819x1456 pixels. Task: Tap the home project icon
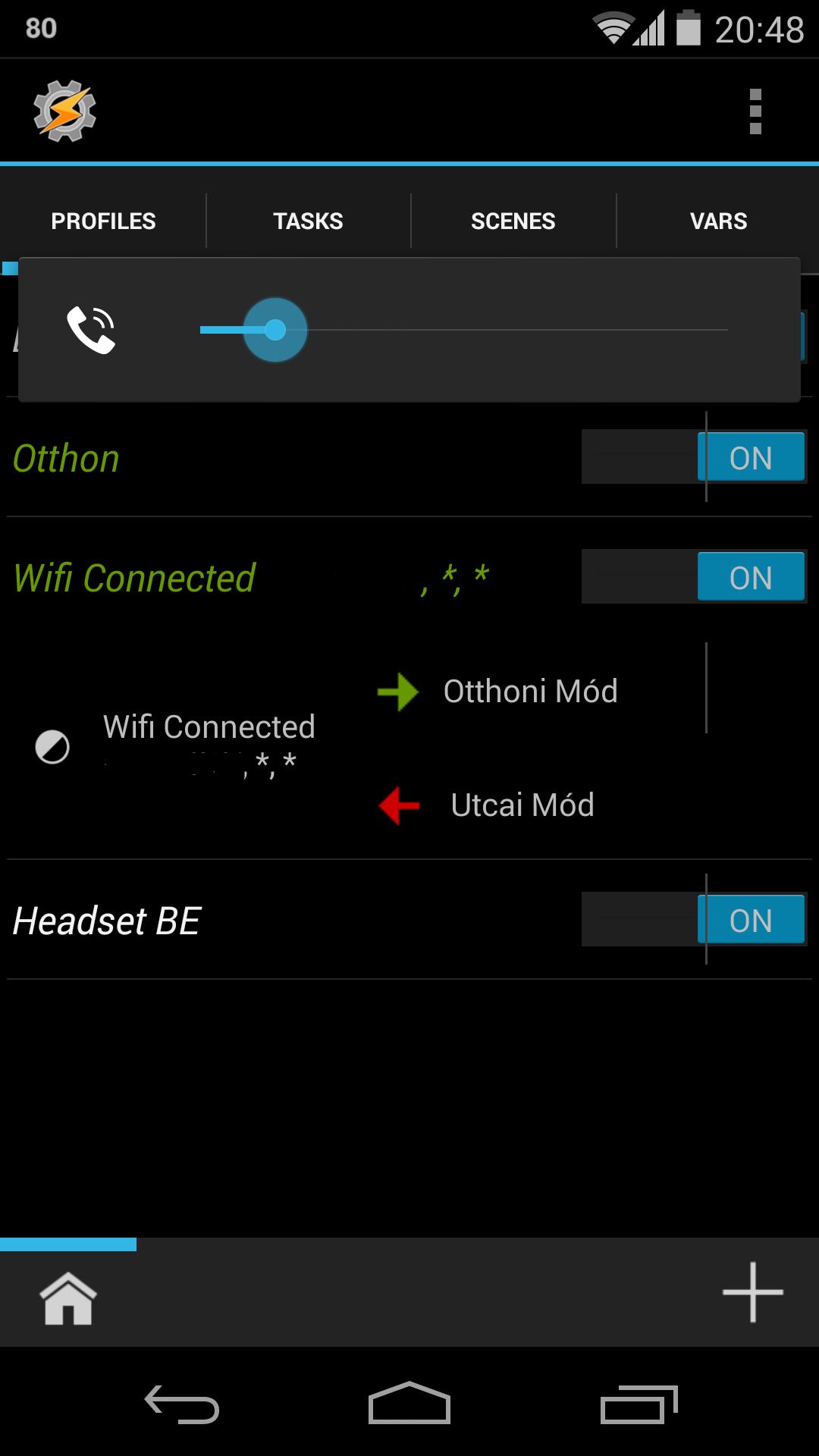(68, 1298)
